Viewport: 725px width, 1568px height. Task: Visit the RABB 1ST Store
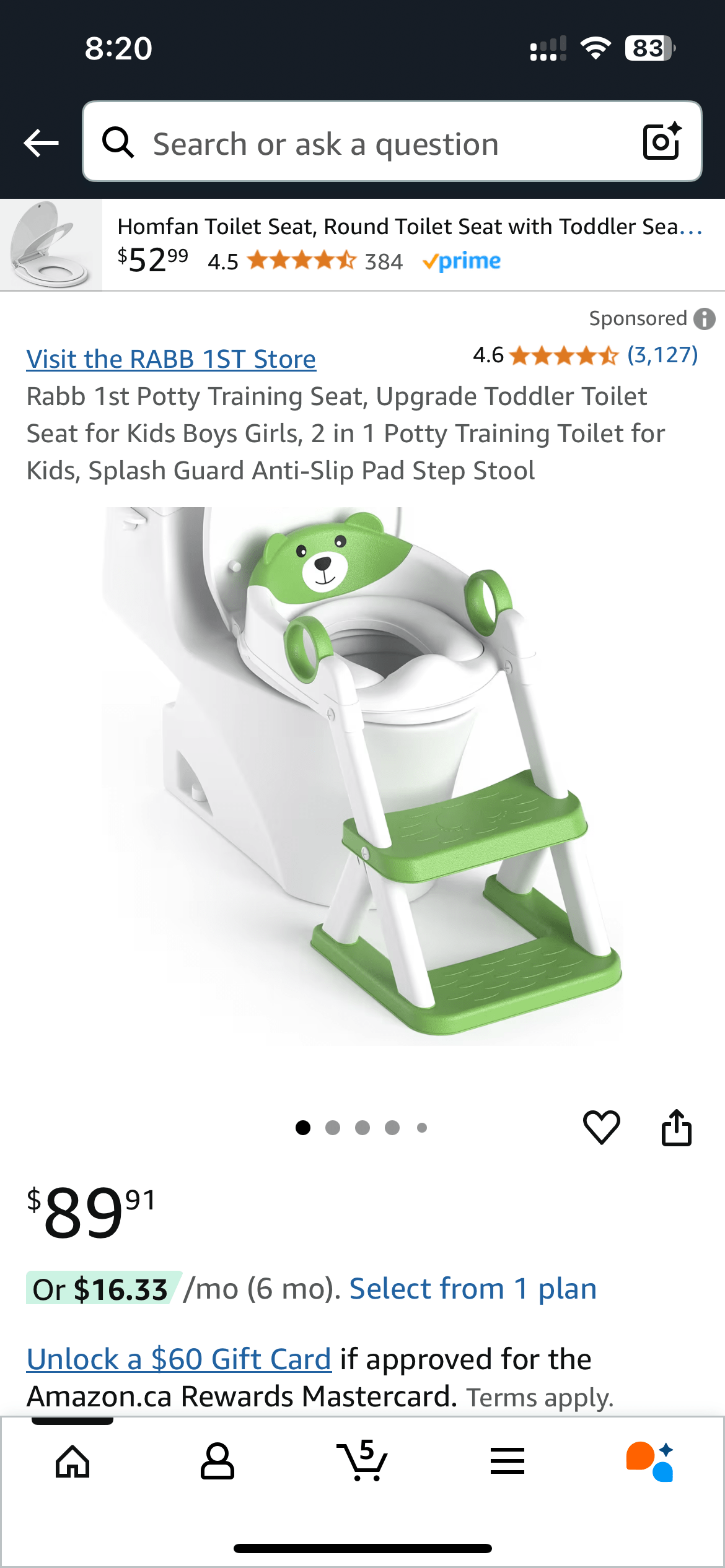point(171,359)
